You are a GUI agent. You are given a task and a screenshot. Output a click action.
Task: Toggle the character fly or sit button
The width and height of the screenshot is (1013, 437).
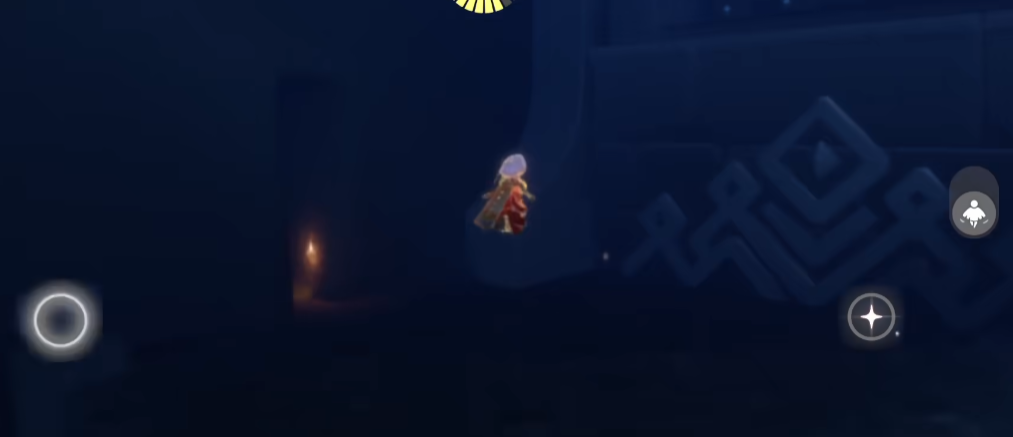coord(973,212)
